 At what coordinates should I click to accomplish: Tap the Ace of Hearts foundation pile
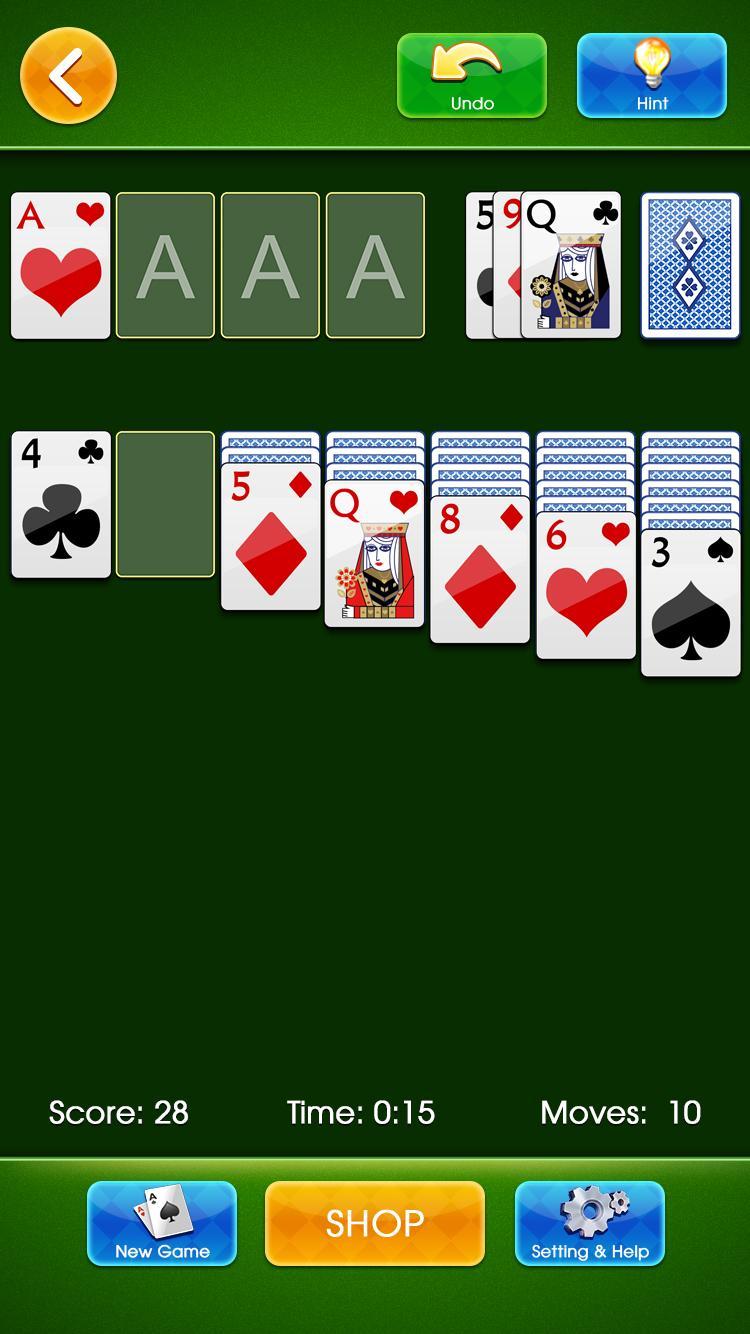tap(60, 265)
